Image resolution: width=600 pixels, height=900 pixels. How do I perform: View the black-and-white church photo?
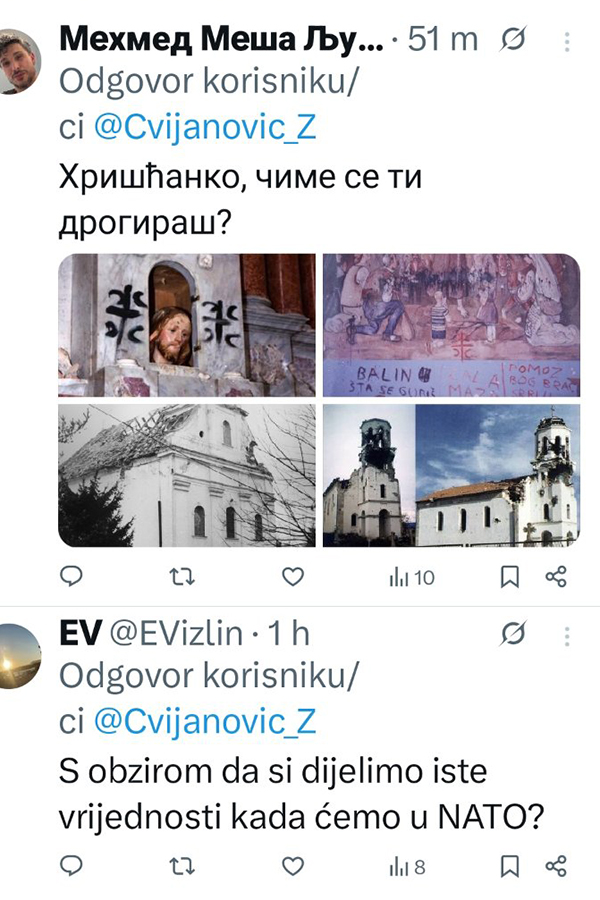(187, 475)
